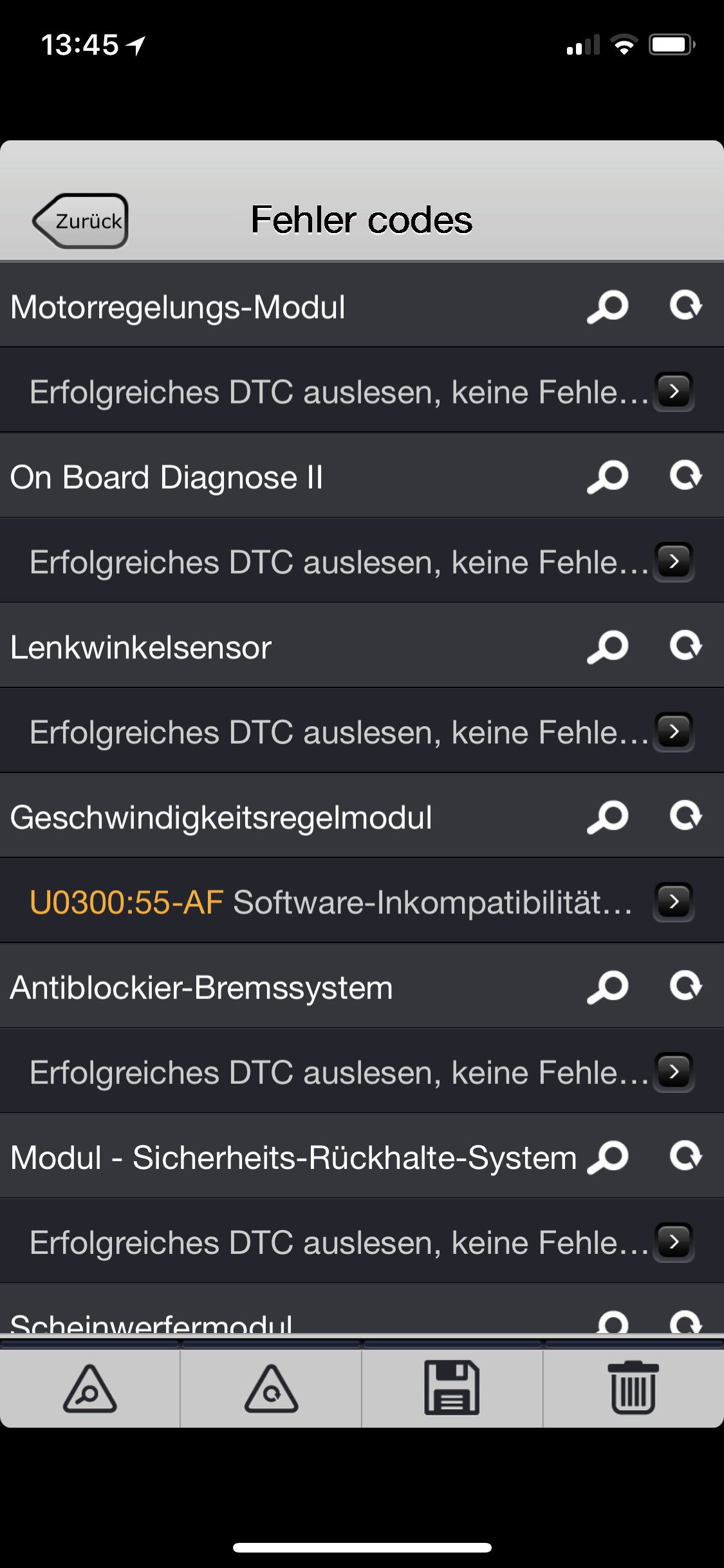Show details for Sicherheits-Rückhalte-System result
The width and height of the screenshot is (724, 1568).
[673, 1242]
